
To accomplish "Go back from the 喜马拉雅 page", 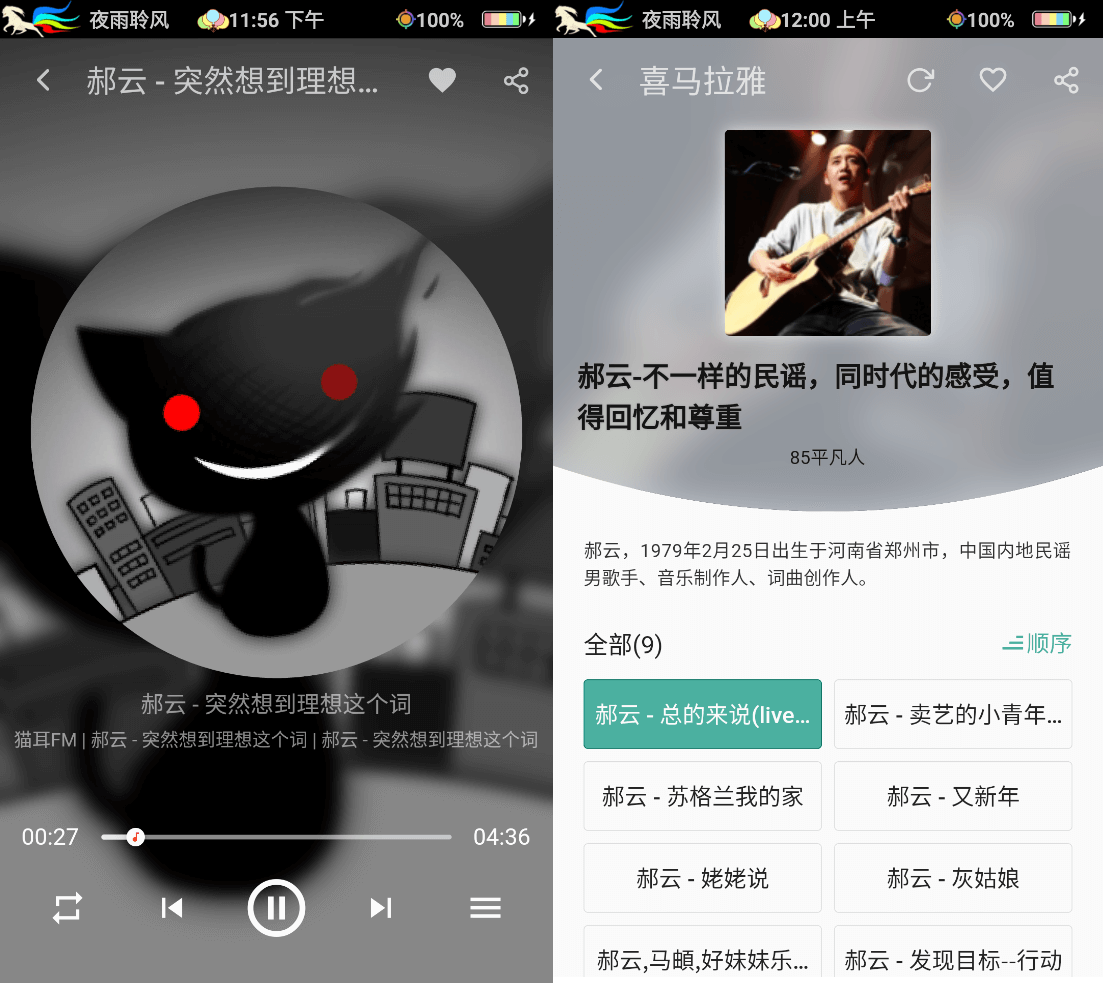I will click(596, 81).
